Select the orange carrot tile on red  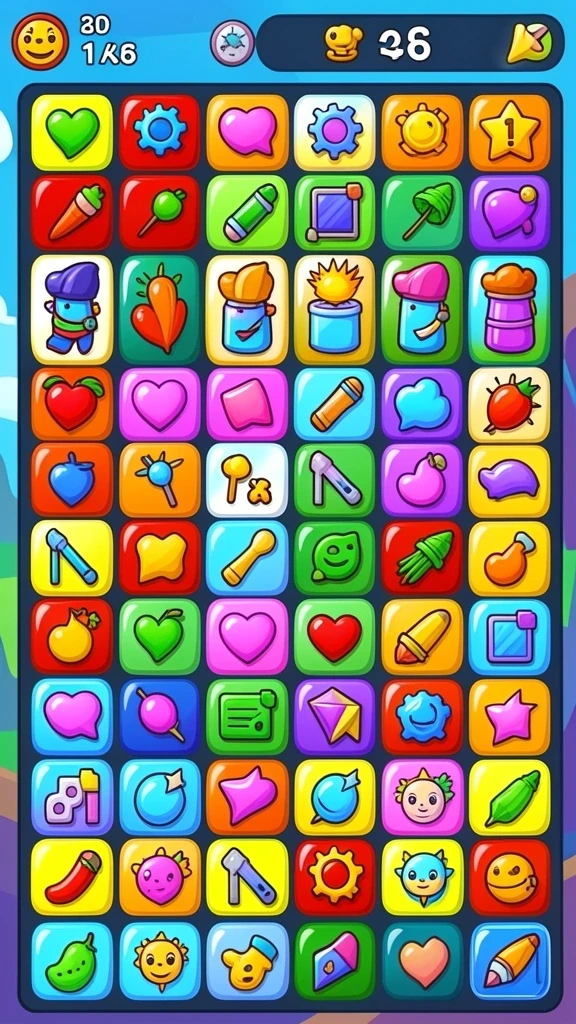(72, 213)
